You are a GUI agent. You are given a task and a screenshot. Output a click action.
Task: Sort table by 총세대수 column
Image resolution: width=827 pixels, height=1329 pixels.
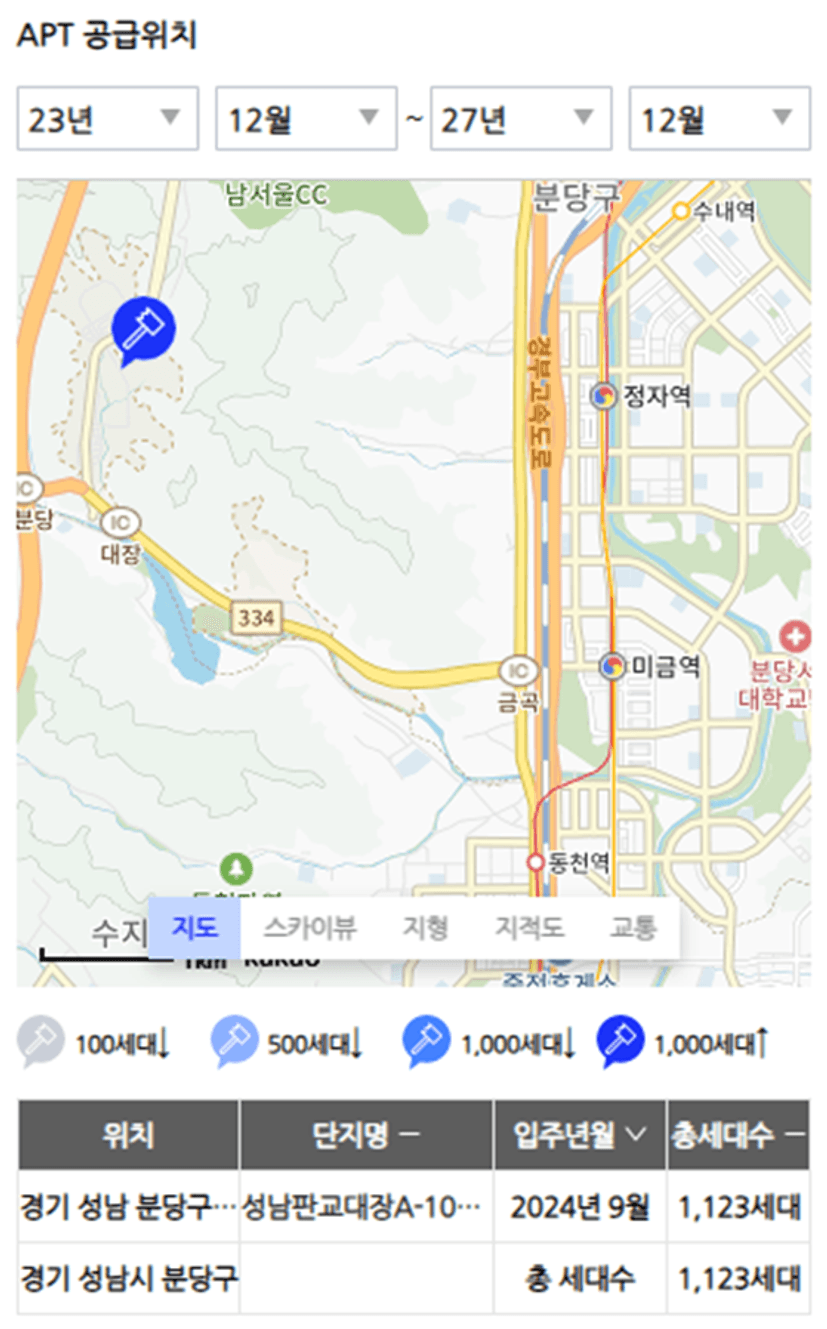click(x=738, y=1136)
